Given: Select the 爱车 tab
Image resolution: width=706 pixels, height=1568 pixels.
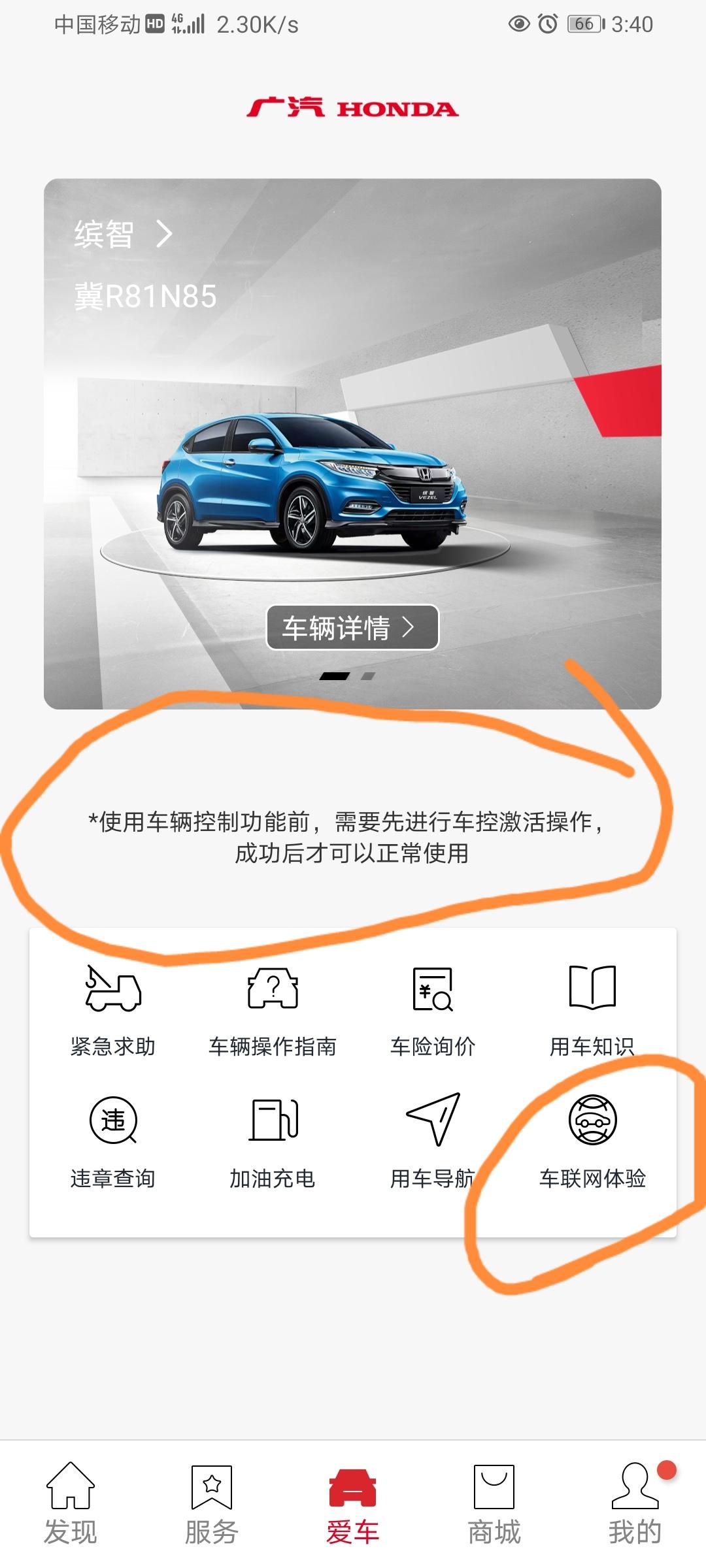Looking at the screenshot, I should point(352,1504).
